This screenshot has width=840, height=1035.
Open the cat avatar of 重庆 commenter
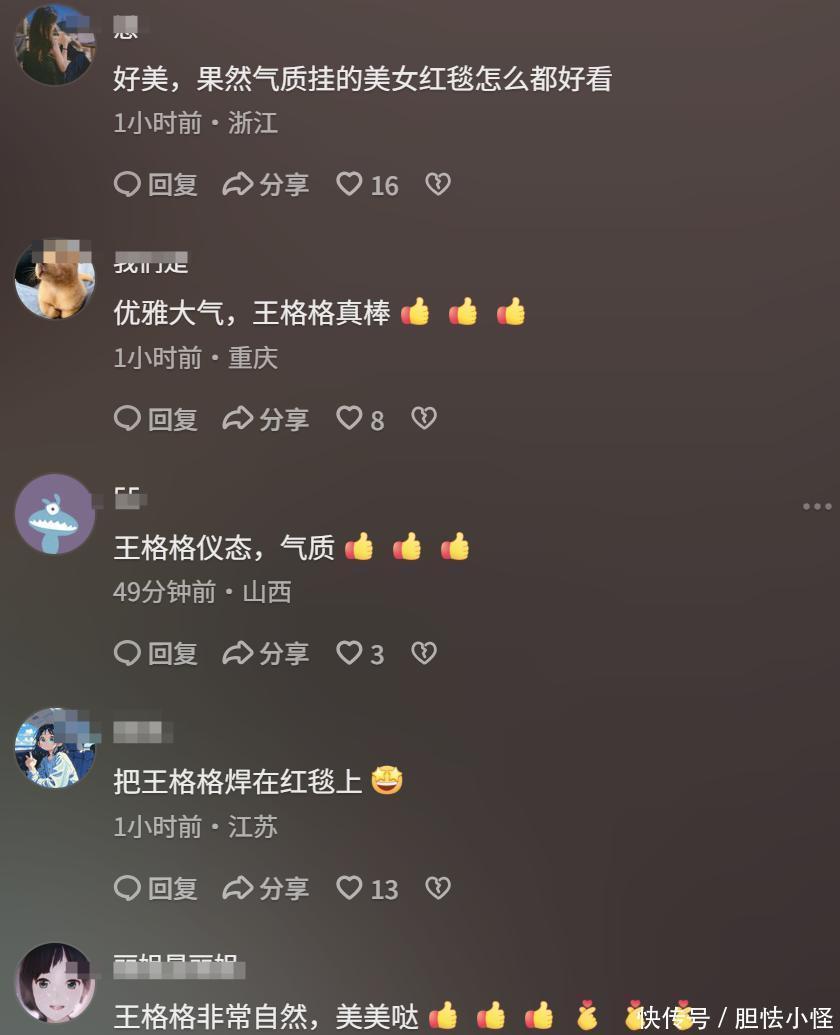click(x=55, y=279)
